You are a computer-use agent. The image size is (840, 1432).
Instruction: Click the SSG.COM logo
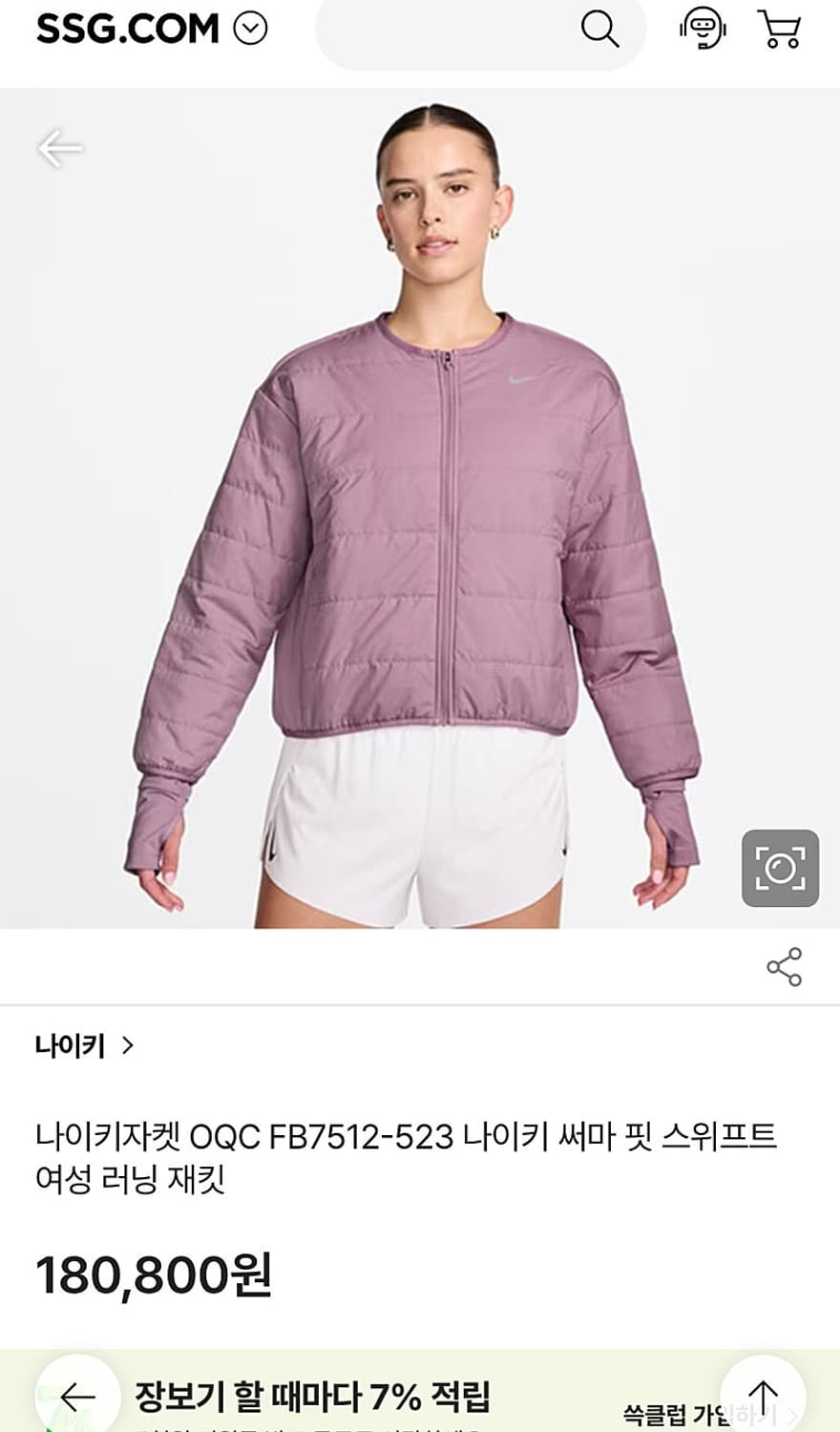coord(124,29)
